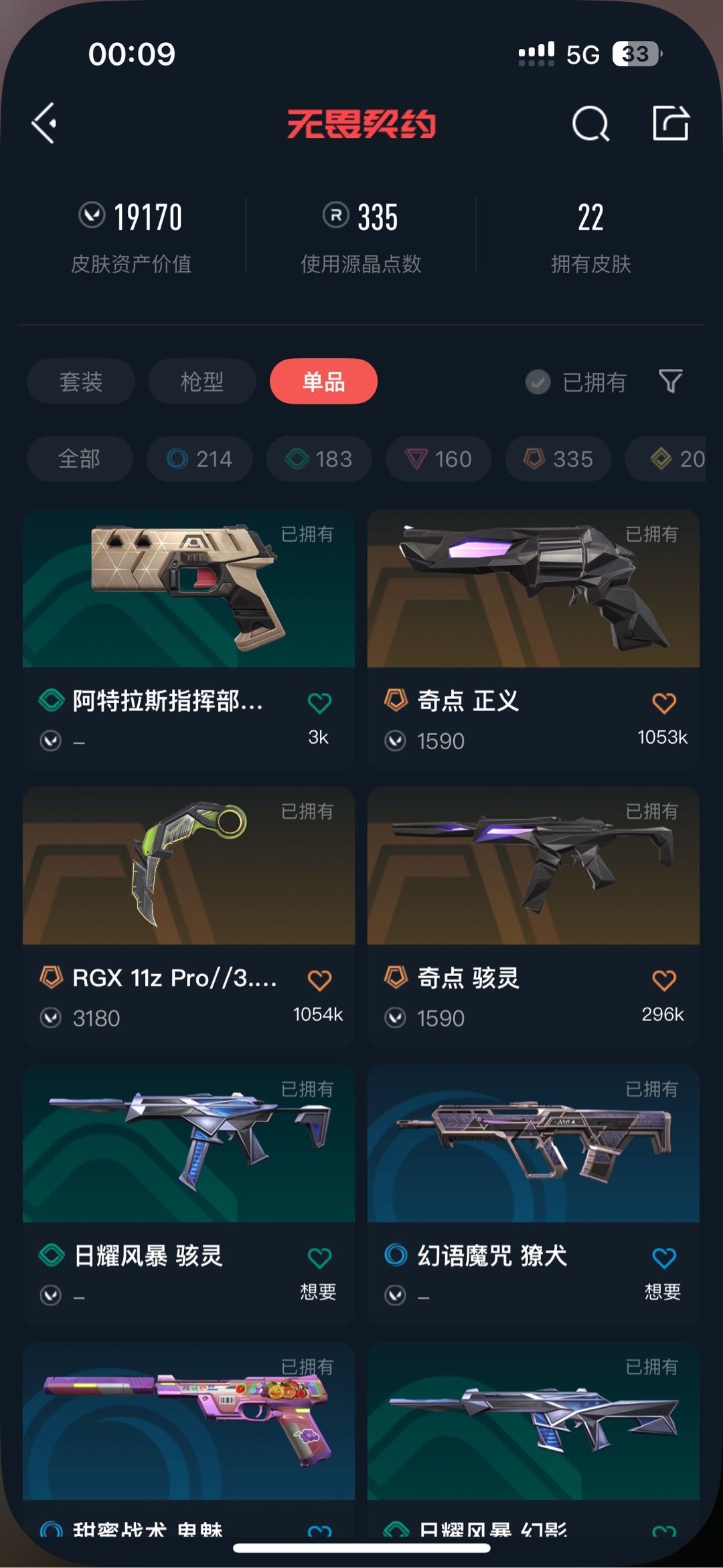Go back using the top-left arrow
Screen dimensions: 723x1568
[44, 124]
